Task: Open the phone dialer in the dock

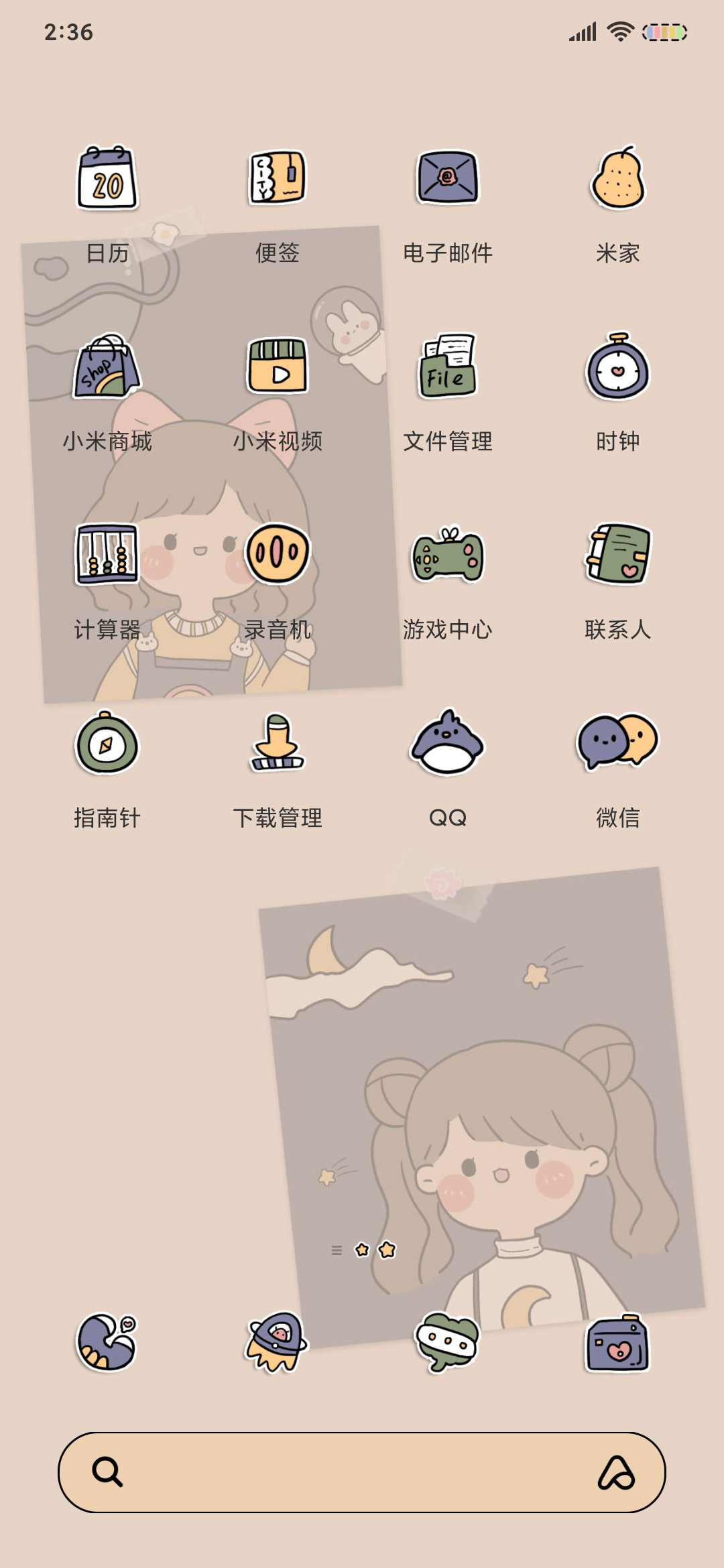Action: [107, 1342]
